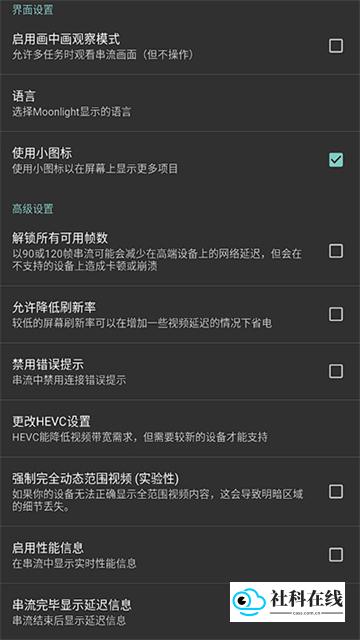The image size is (360, 640).
Task: Open the 语言 language setting
Action: click(180, 103)
